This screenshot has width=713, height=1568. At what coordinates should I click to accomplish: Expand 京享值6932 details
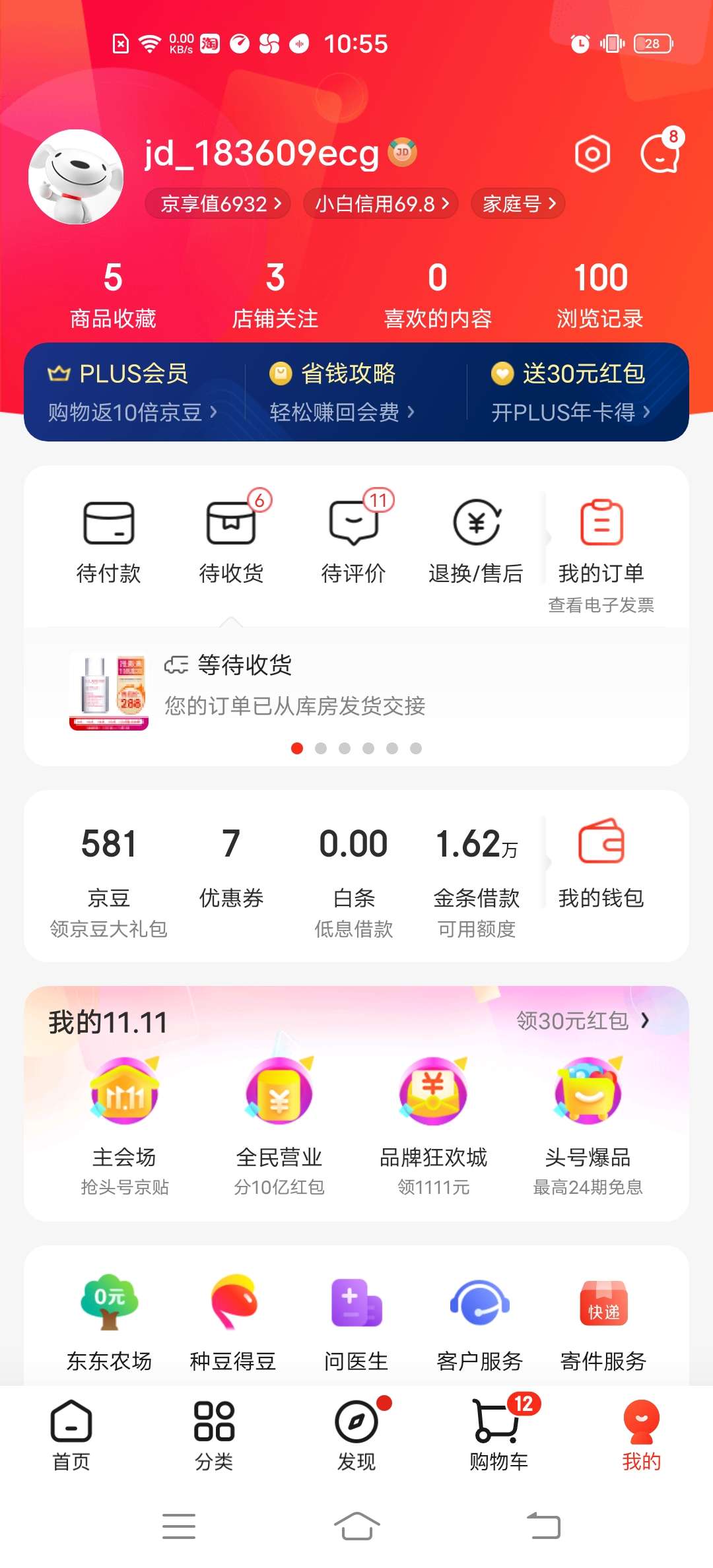coord(218,204)
